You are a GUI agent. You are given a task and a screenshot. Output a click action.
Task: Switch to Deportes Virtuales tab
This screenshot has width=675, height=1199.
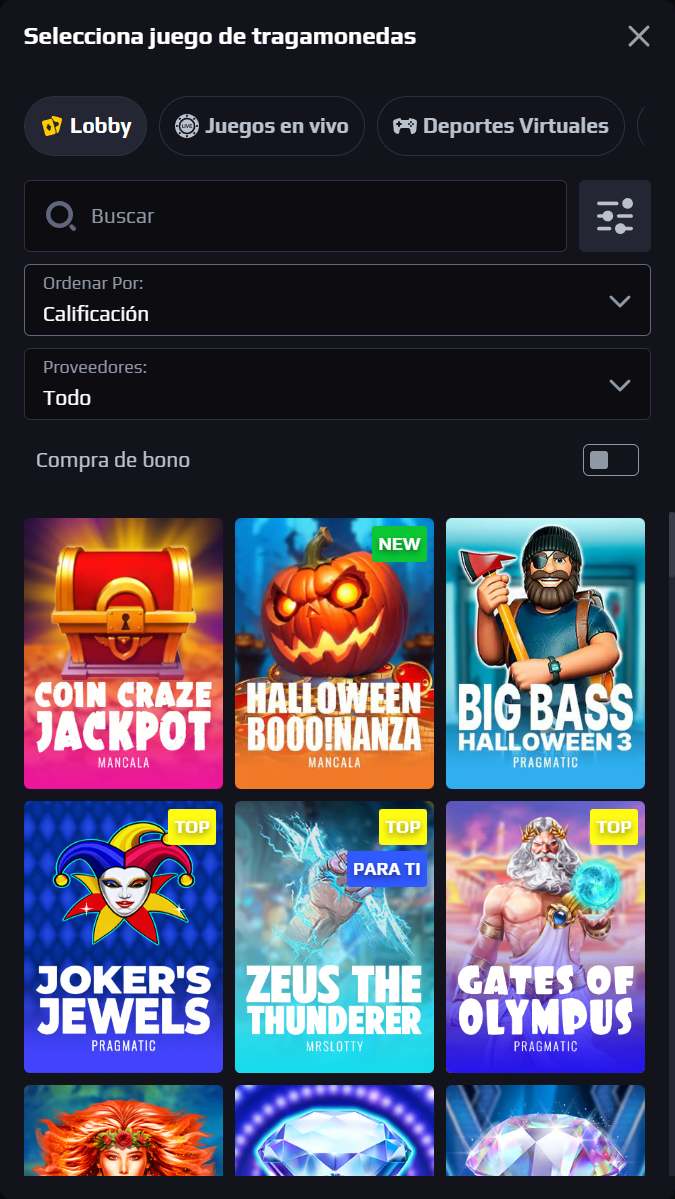point(500,126)
